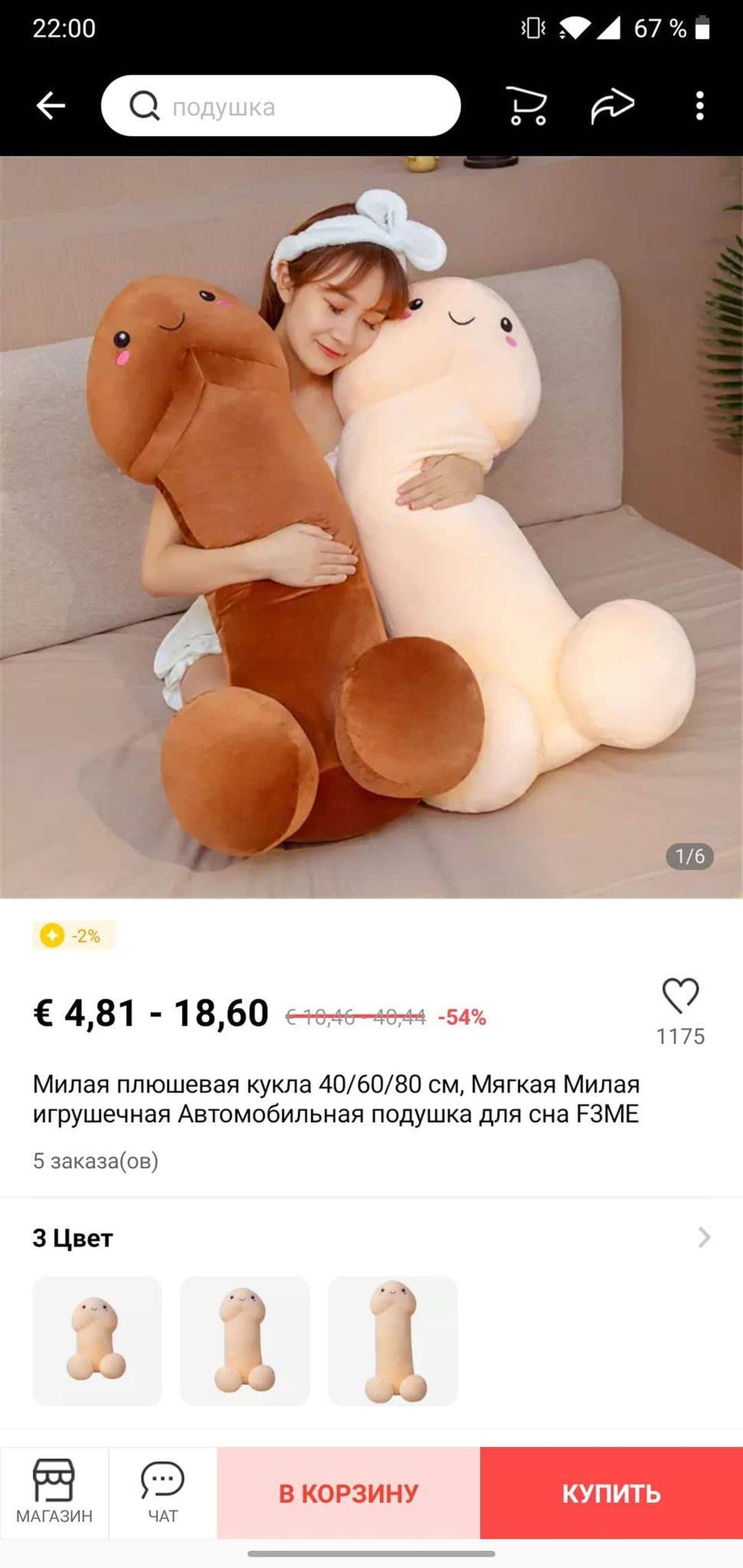Add item via В корзину button
Image resolution: width=743 pixels, height=1568 pixels.
pyautogui.click(x=348, y=1493)
